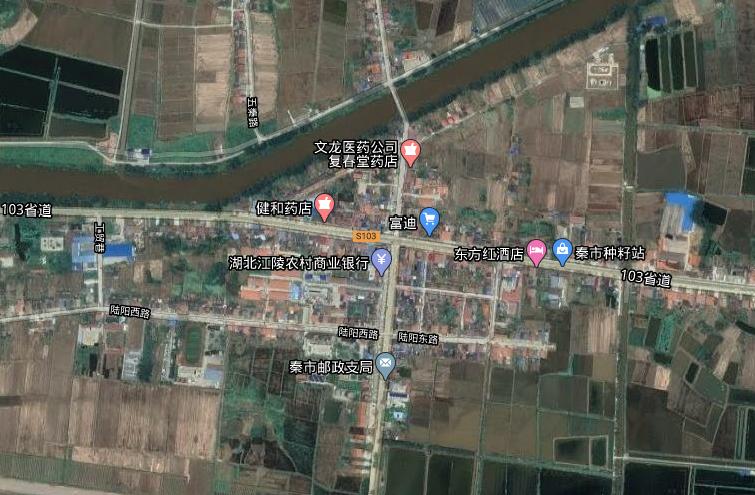Tap the 文龙医药公司复春堂药店 pharmacy marker
This screenshot has width=755, height=495.
tap(411, 151)
